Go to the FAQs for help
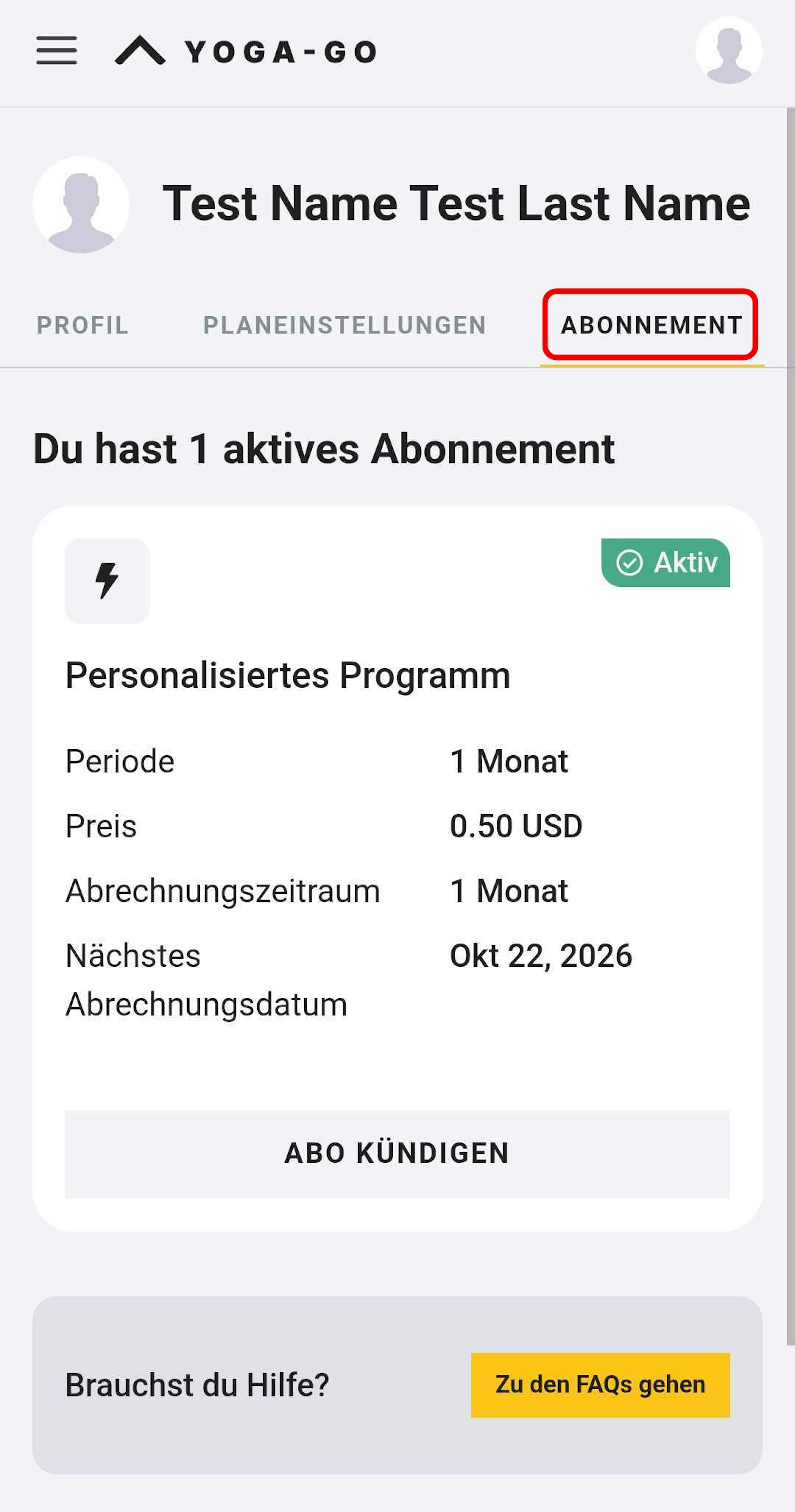 600,1385
